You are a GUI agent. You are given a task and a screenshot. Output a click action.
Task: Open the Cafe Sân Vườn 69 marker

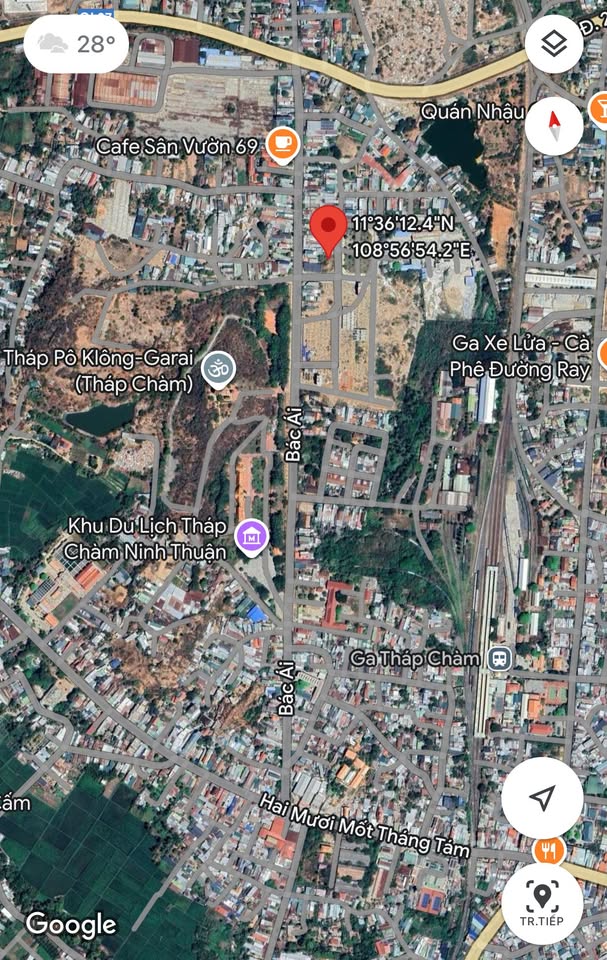pyautogui.click(x=283, y=146)
